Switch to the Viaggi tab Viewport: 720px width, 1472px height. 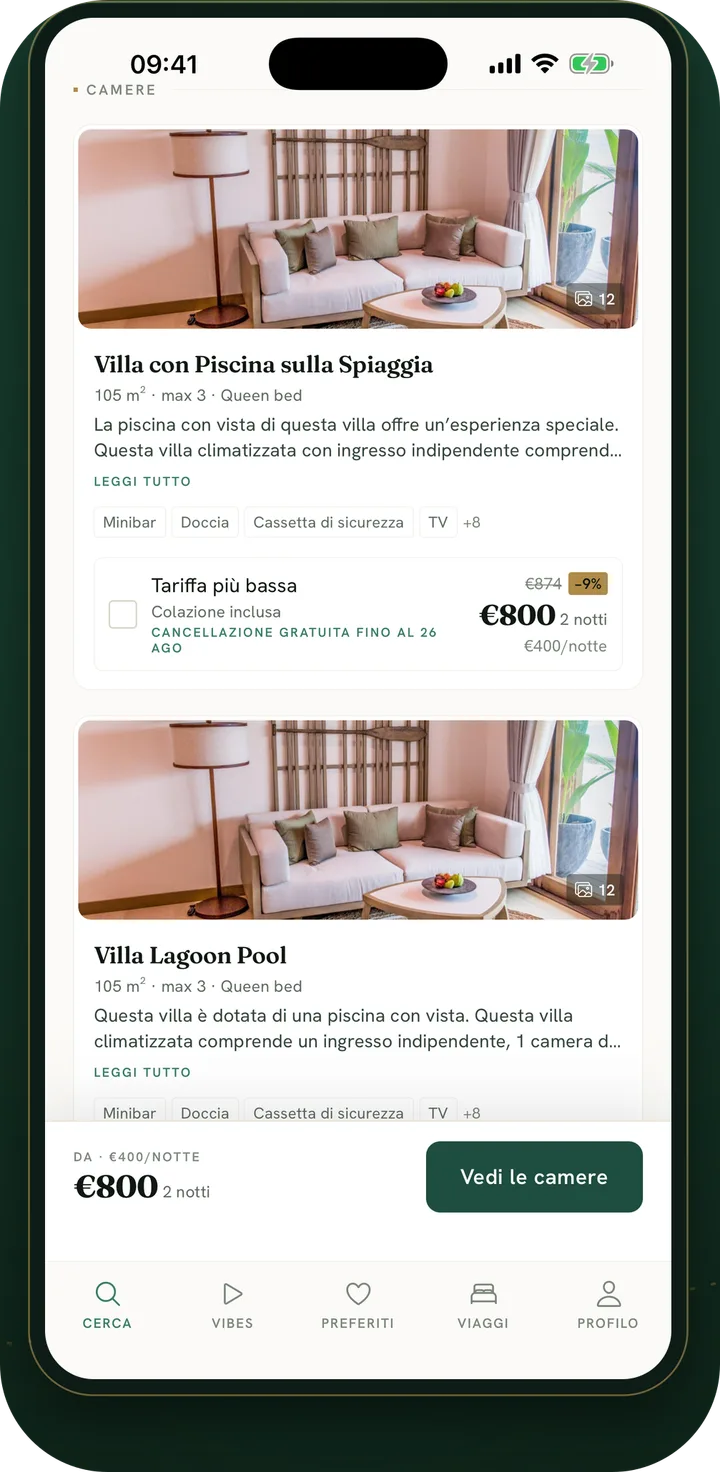coord(483,1305)
